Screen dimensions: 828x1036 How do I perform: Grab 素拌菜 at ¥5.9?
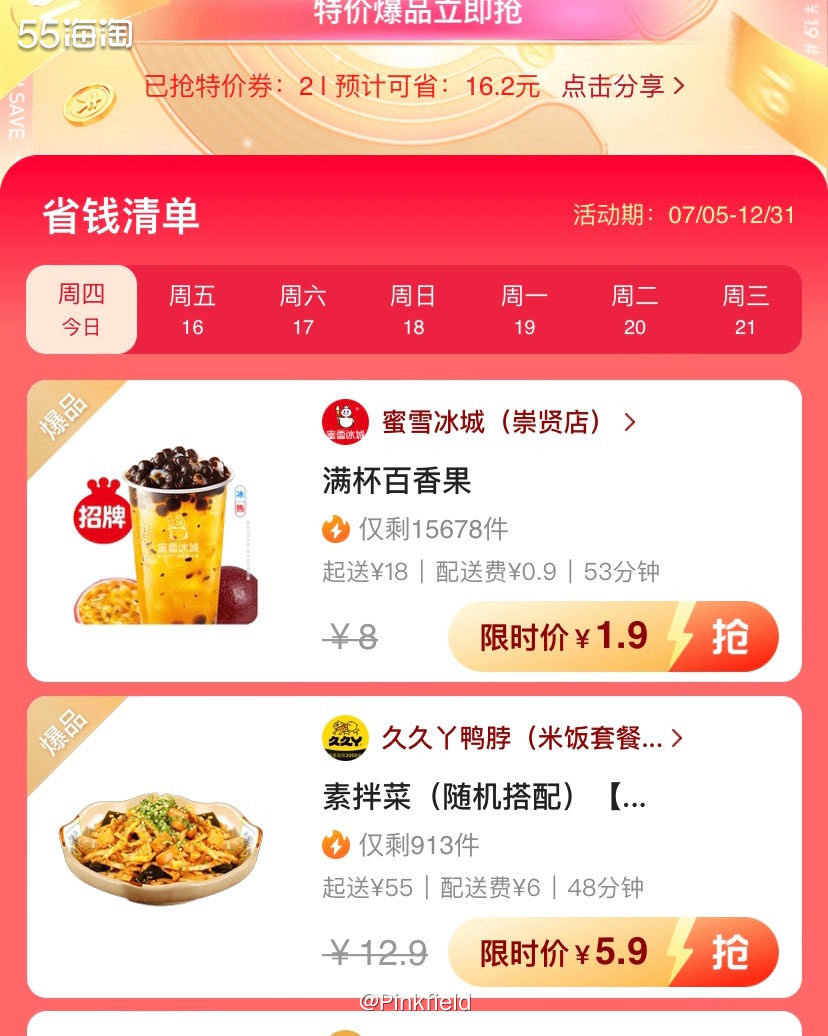click(x=612, y=953)
